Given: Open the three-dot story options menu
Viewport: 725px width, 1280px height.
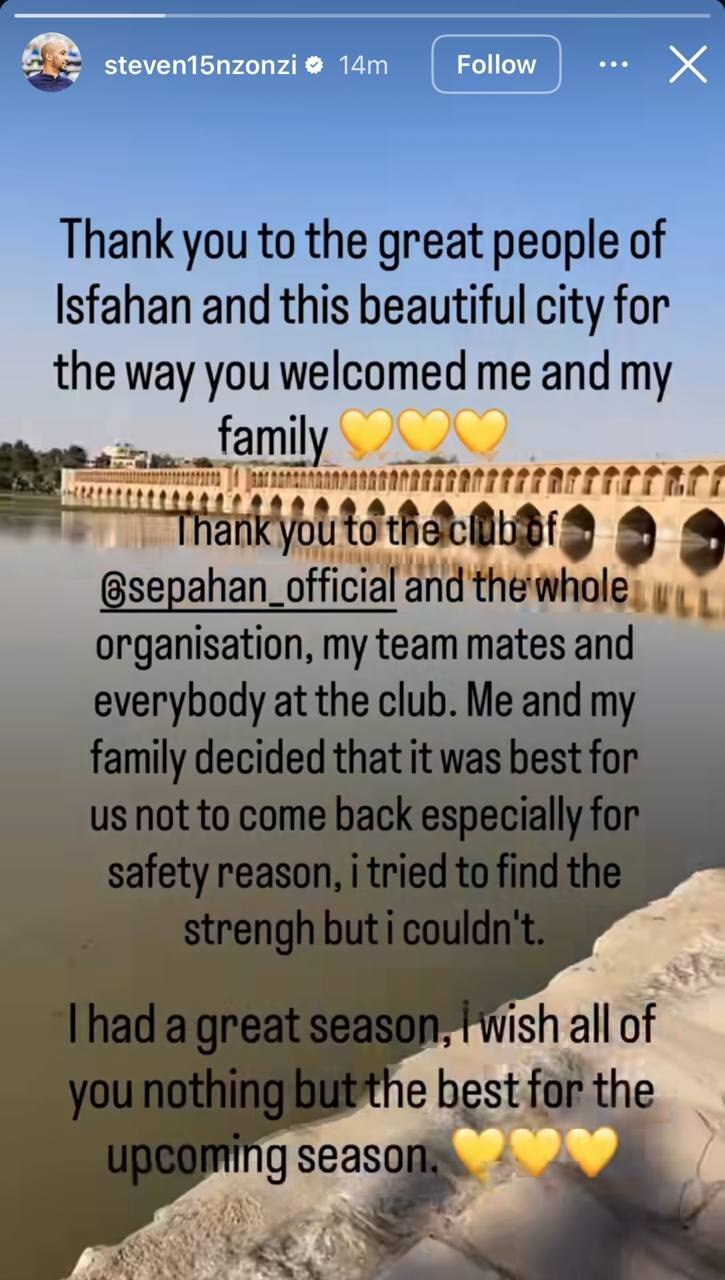Looking at the screenshot, I should coord(613,64).
